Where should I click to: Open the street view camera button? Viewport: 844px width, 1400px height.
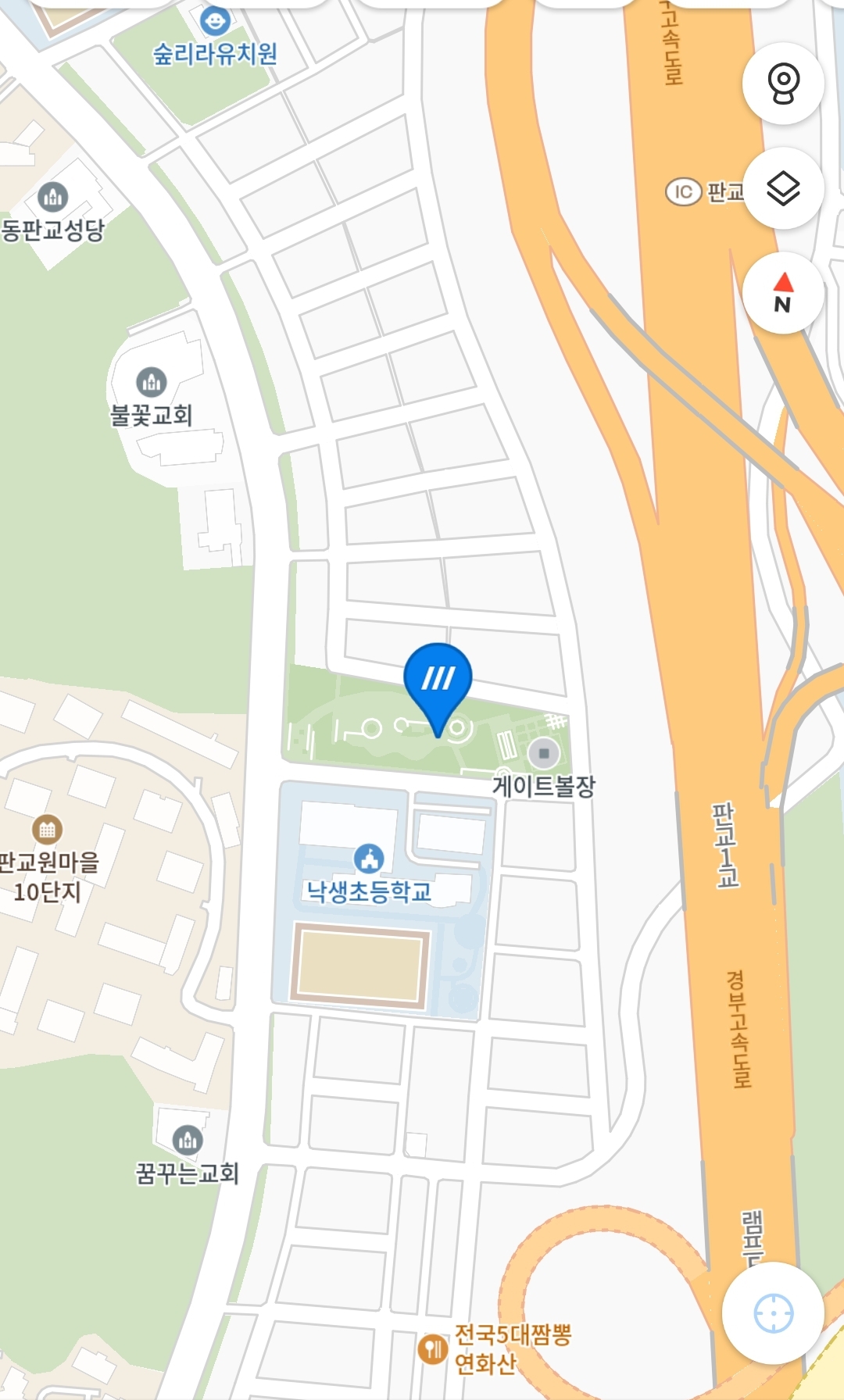pos(783,84)
